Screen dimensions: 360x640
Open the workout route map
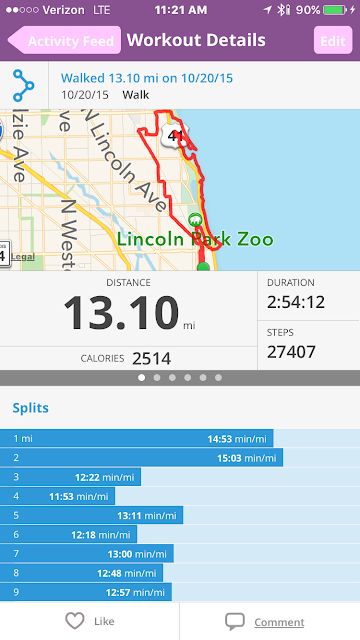tap(180, 190)
